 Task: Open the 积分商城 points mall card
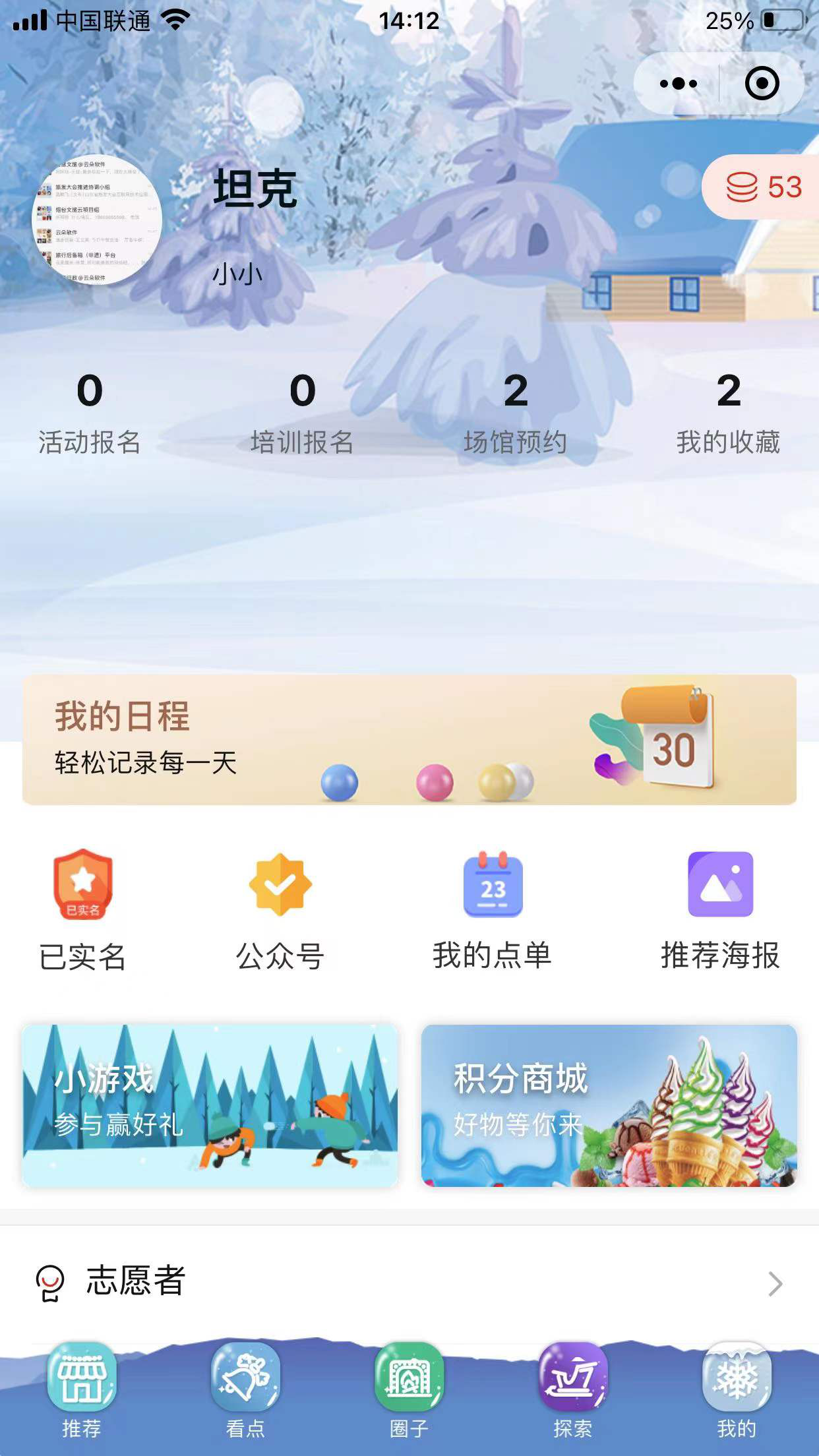609,1105
